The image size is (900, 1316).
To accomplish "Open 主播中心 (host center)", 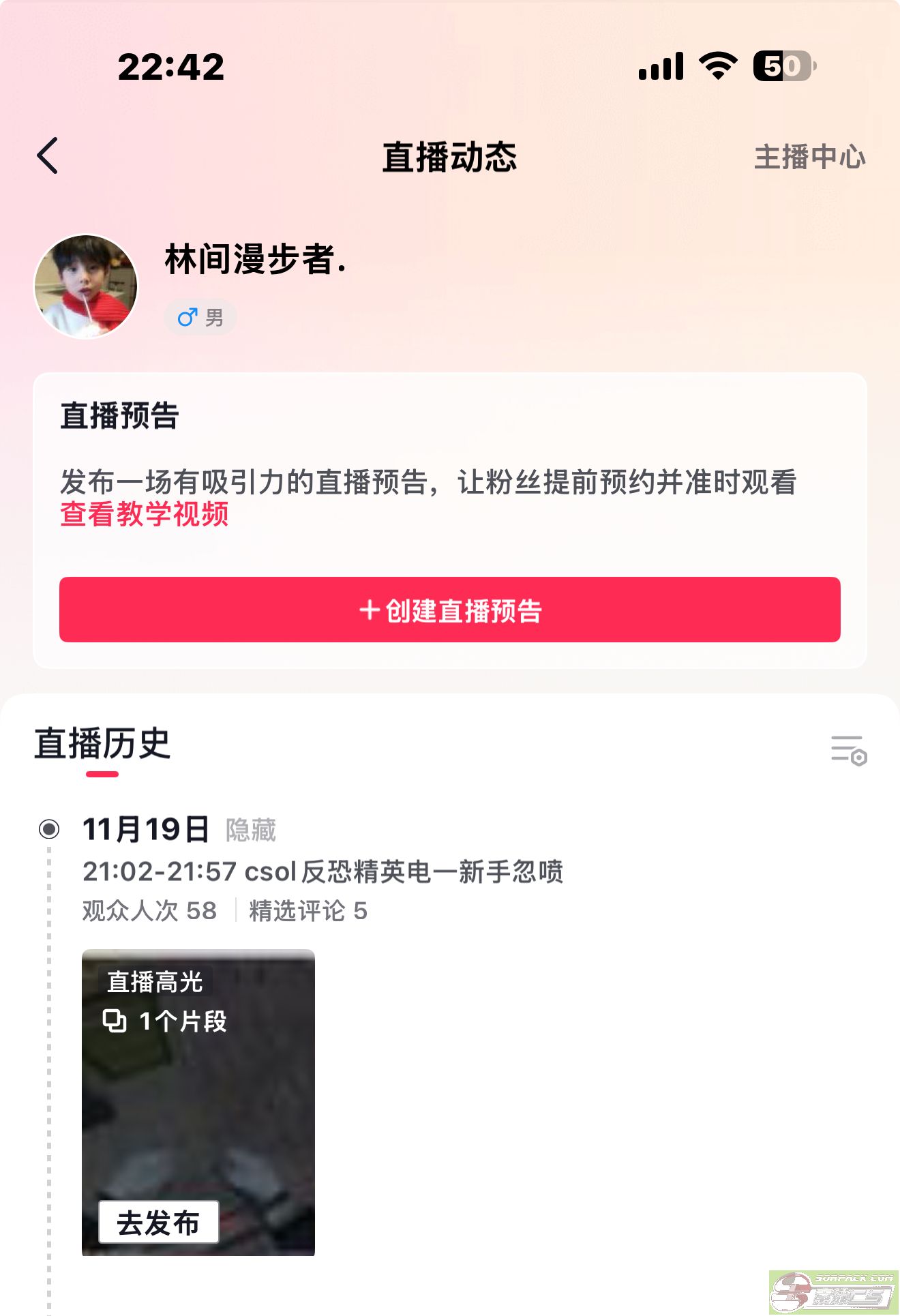I will [809, 158].
